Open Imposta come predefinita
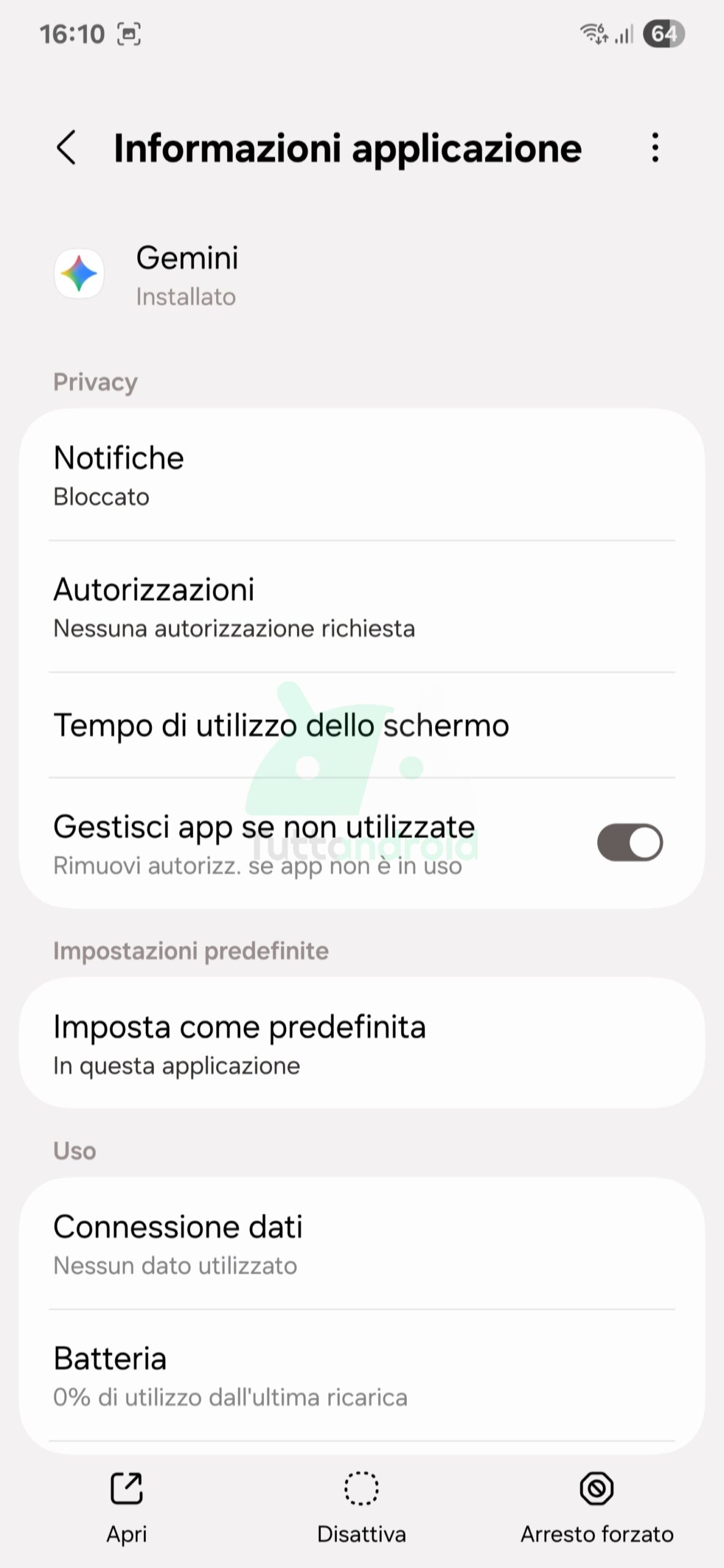This screenshot has height=1568, width=724. 361,1044
